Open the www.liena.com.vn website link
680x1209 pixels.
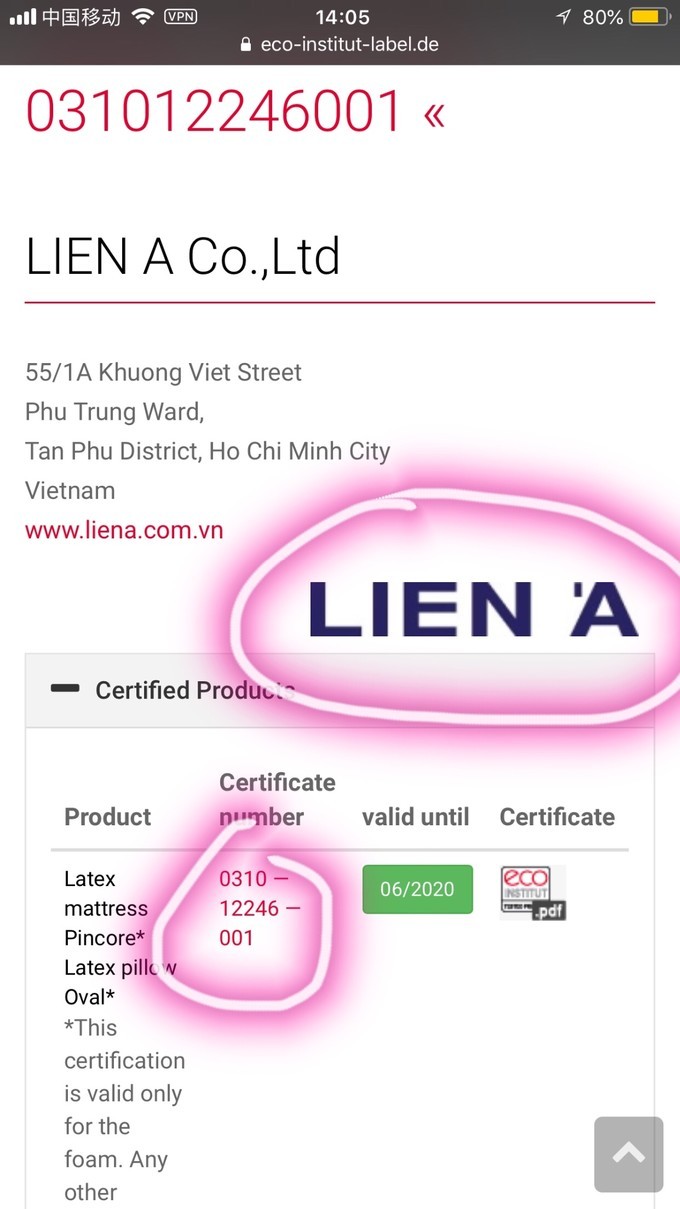click(x=124, y=530)
